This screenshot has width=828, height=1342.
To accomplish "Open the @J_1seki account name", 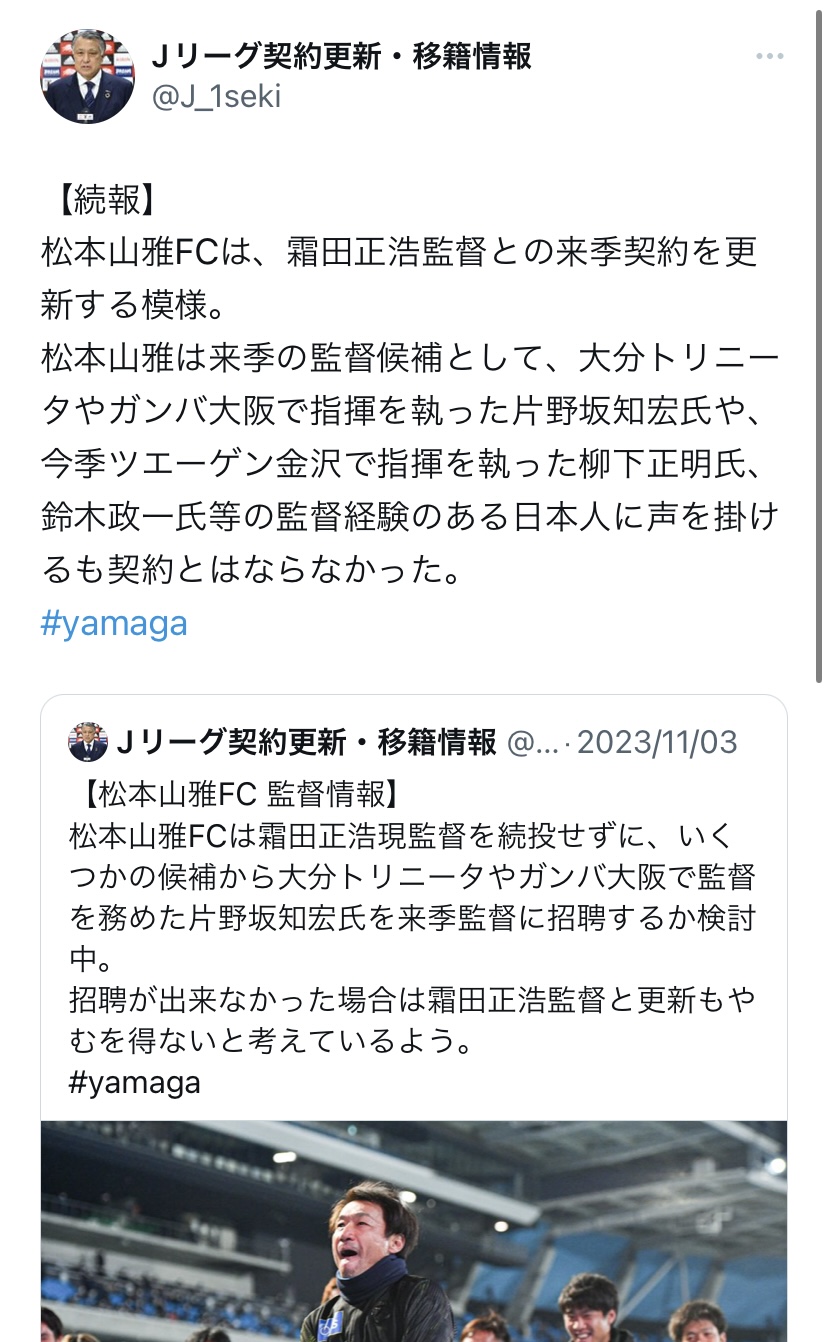I will [x=216, y=97].
